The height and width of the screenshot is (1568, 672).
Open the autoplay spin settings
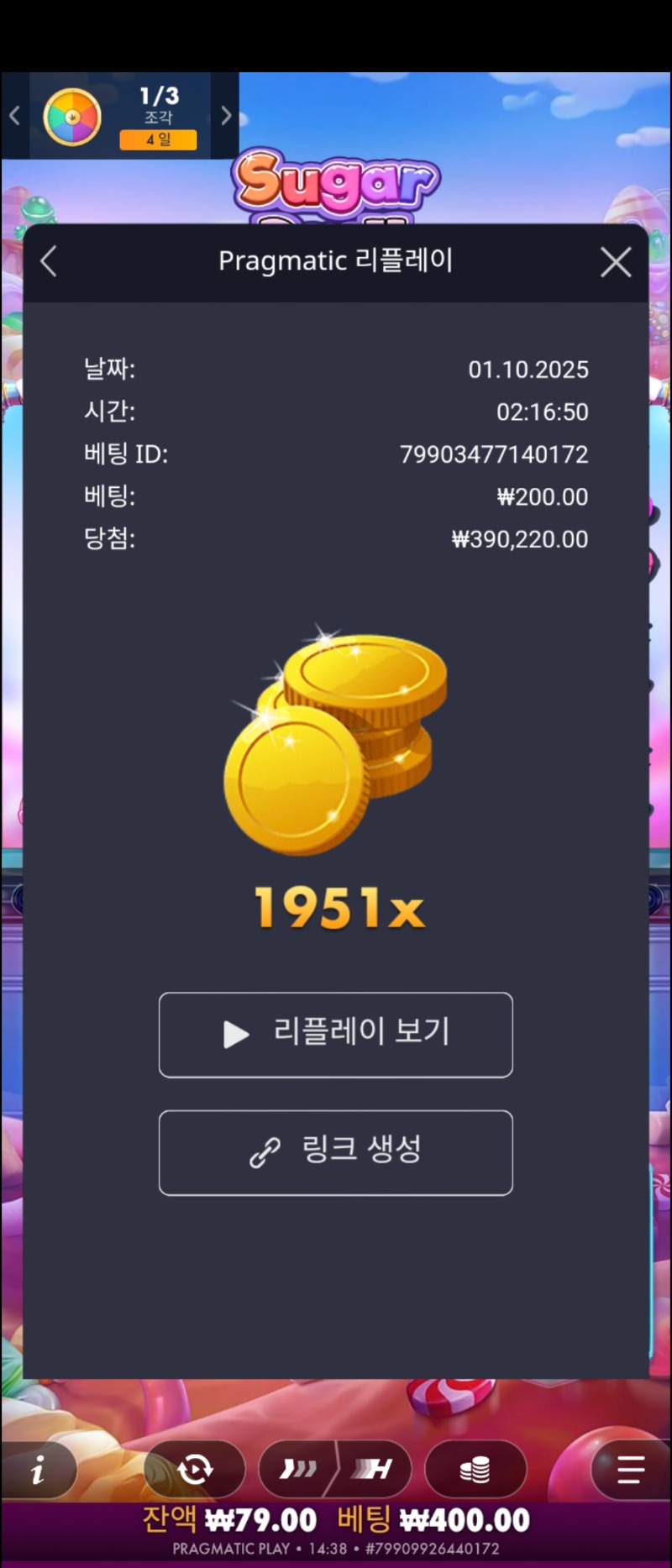(195, 1469)
